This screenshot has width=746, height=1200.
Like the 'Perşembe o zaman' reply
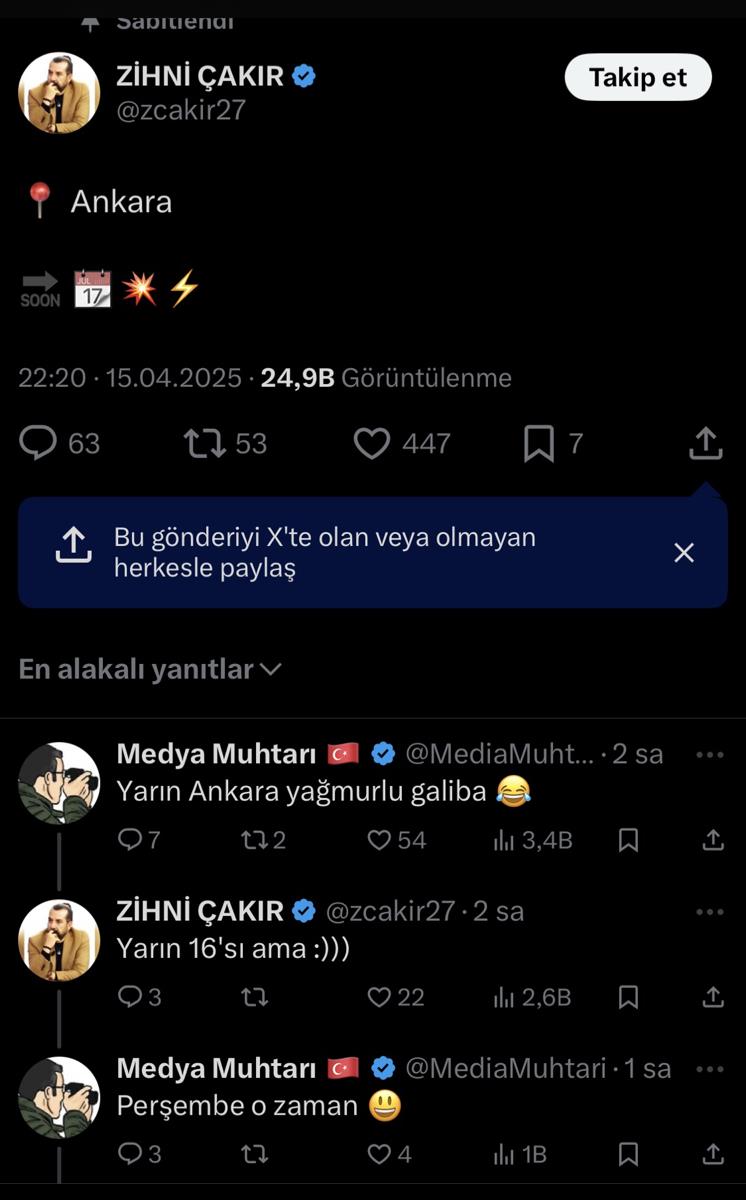coord(379,1154)
